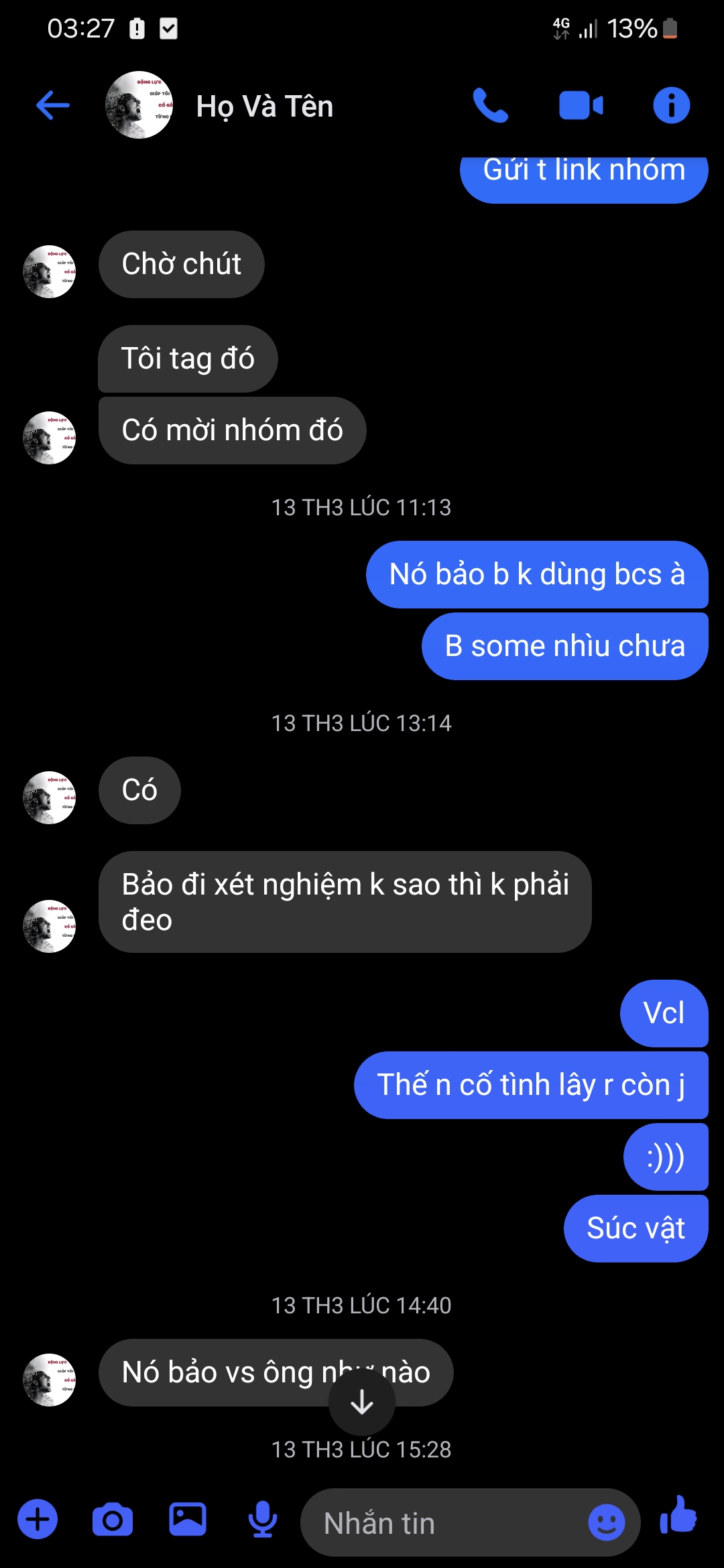Screen dimensions: 724x1568
Task: Send a thumbs-up like
Action: (x=678, y=1516)
